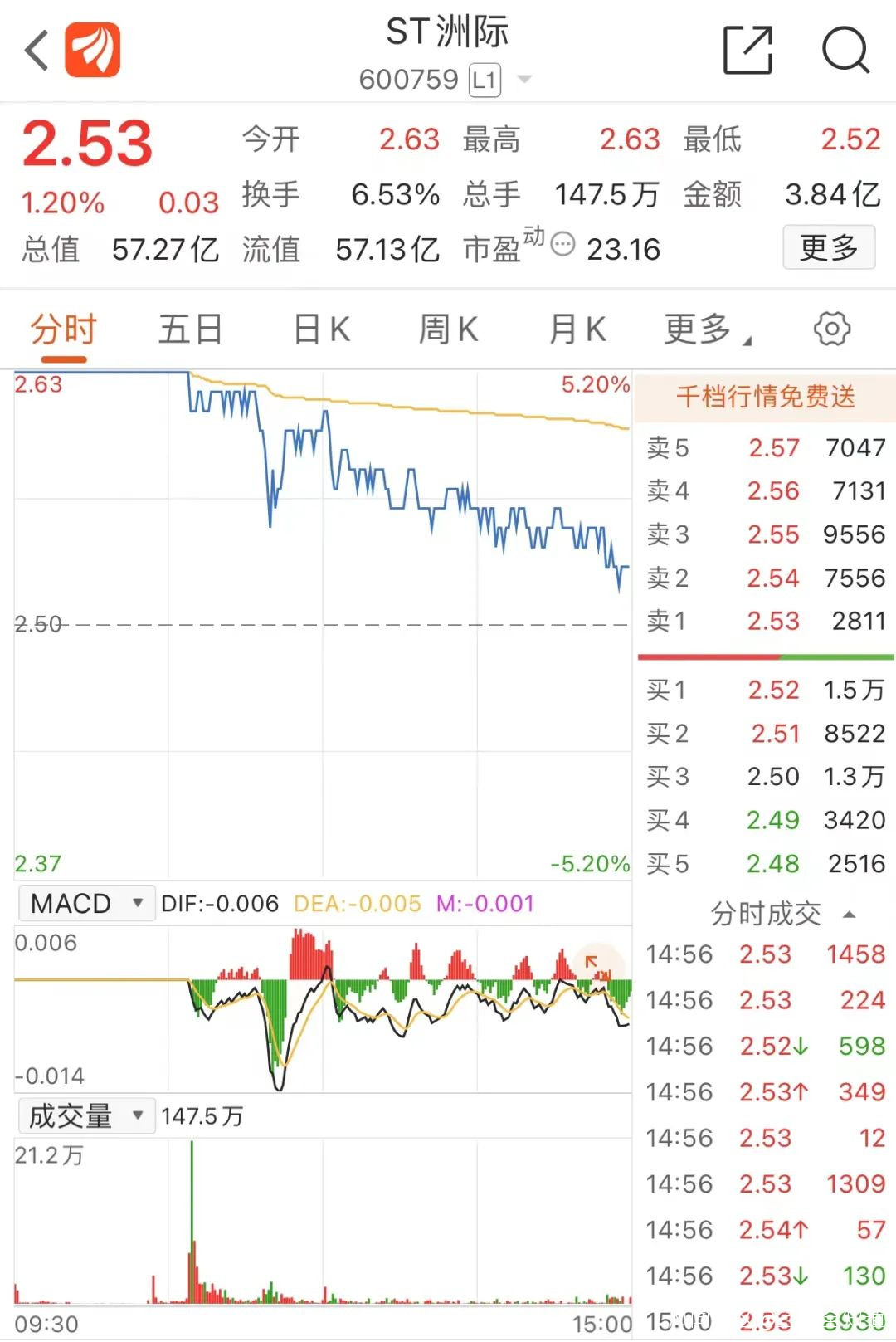Open chart settings gear icon

point(831,329)
